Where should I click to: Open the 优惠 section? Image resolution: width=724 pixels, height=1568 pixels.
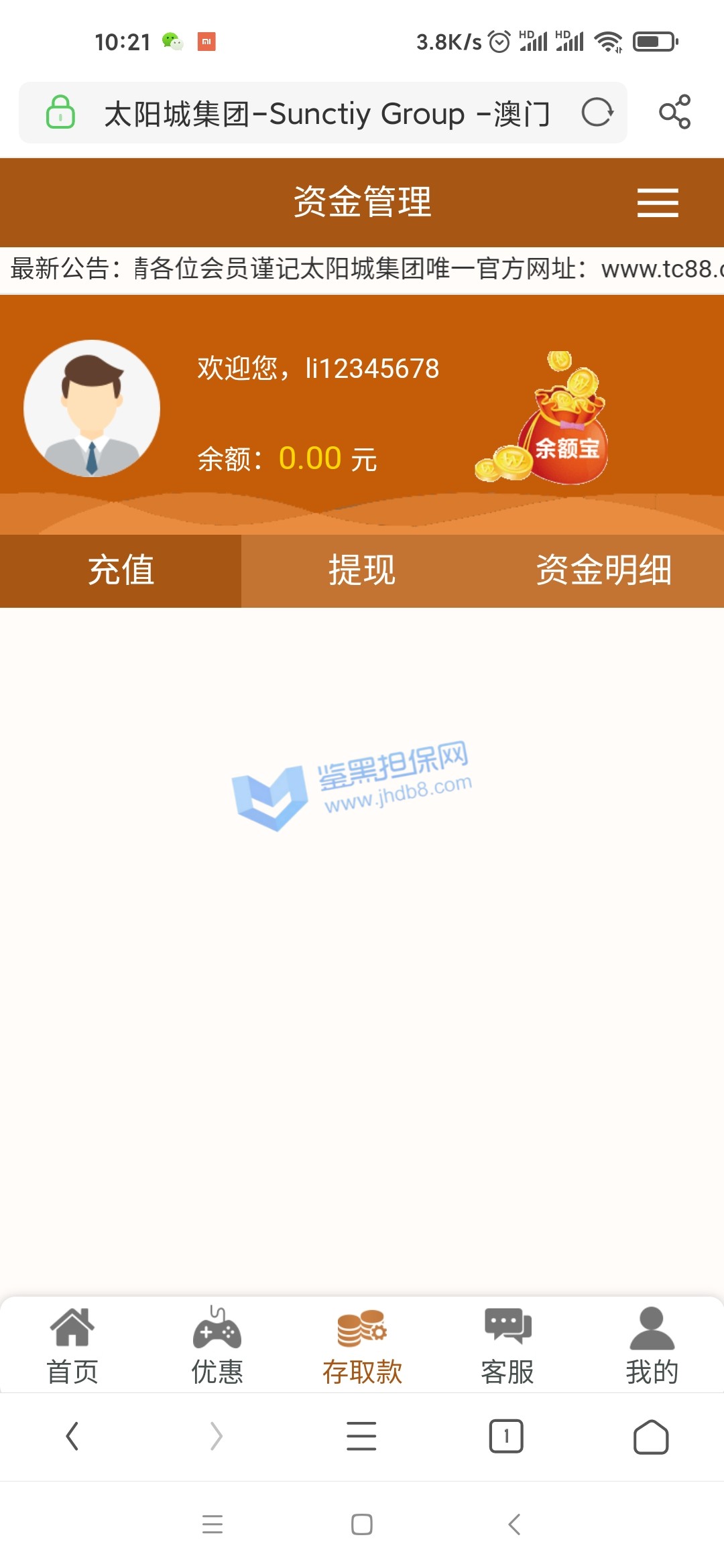click(217, 1346)
